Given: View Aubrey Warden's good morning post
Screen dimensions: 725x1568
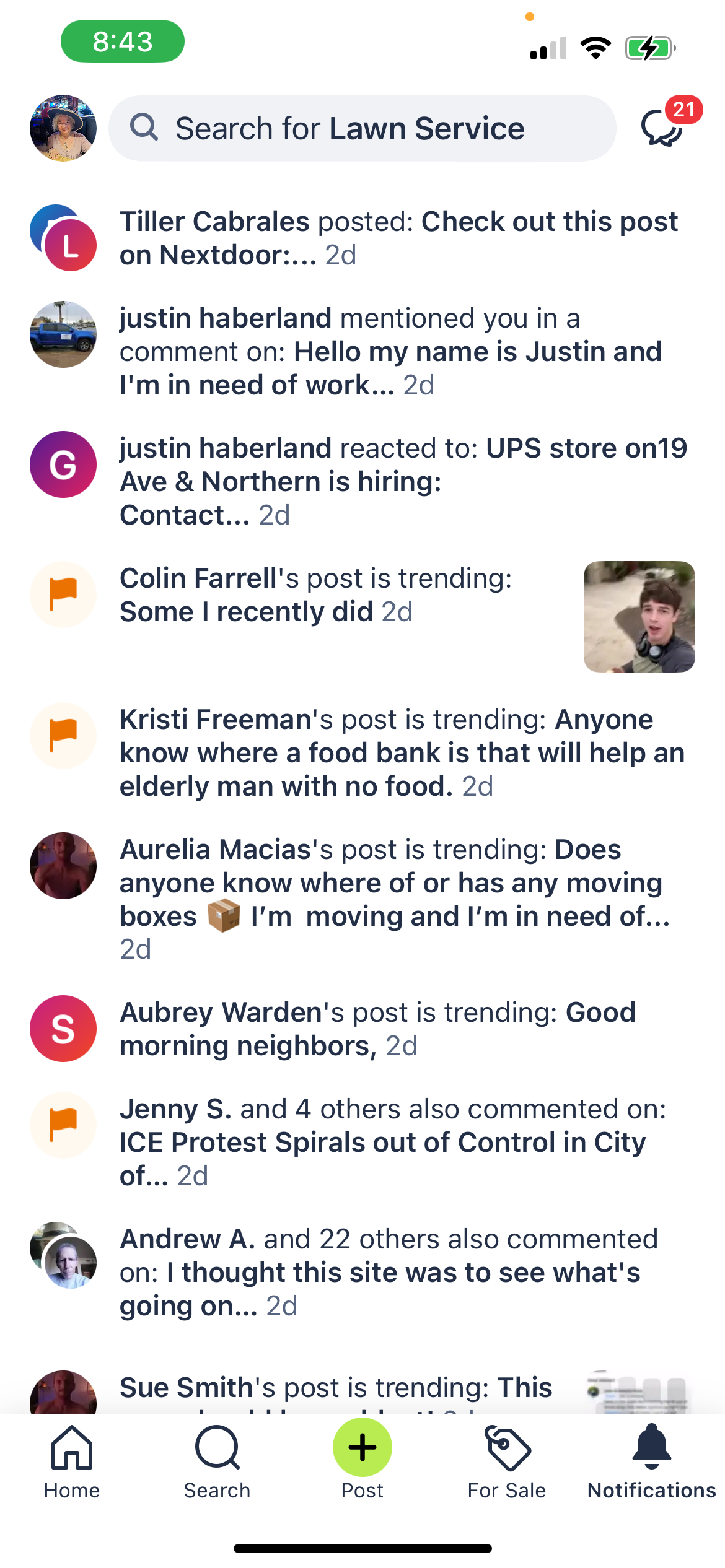Looking at the screenshot, I should point(378,1029).
